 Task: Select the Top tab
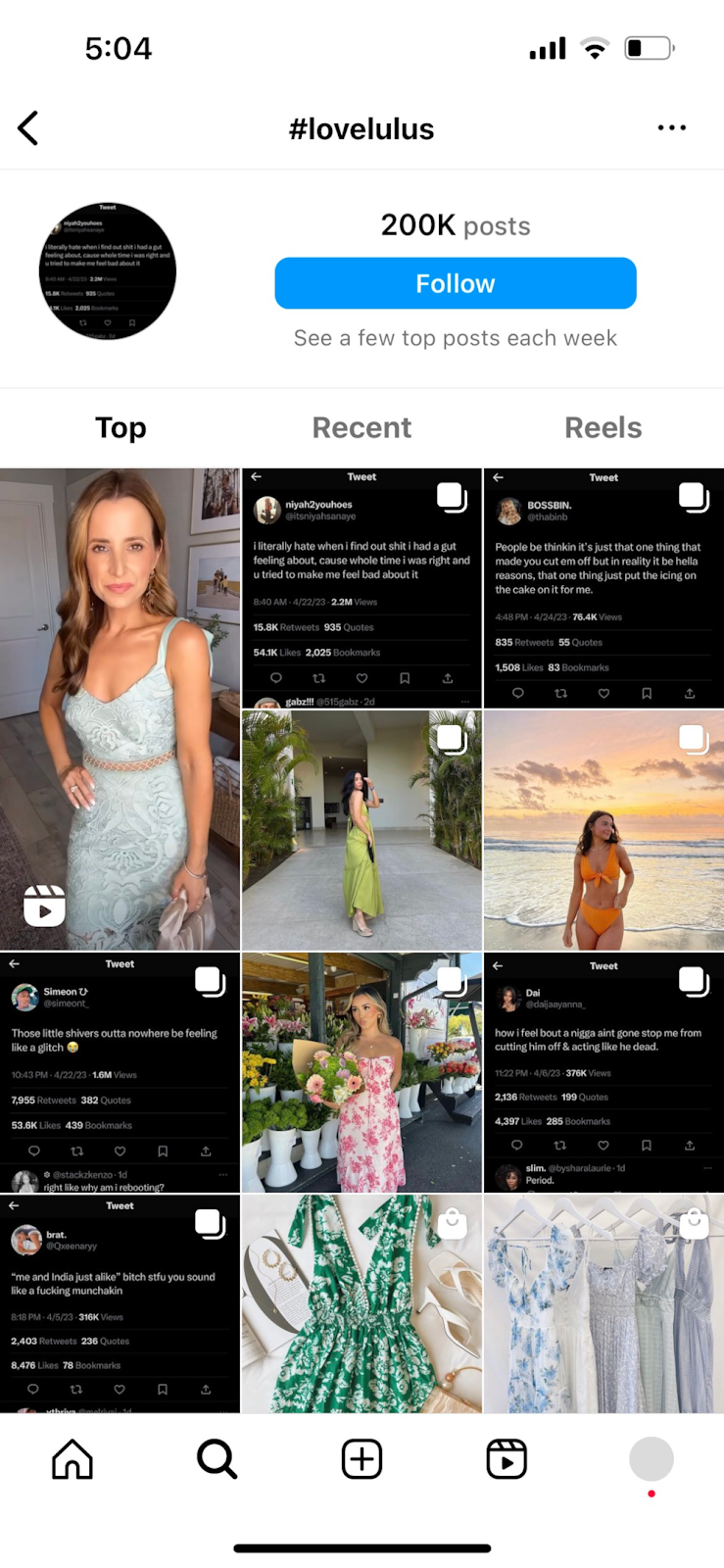(x=121, y=427)
